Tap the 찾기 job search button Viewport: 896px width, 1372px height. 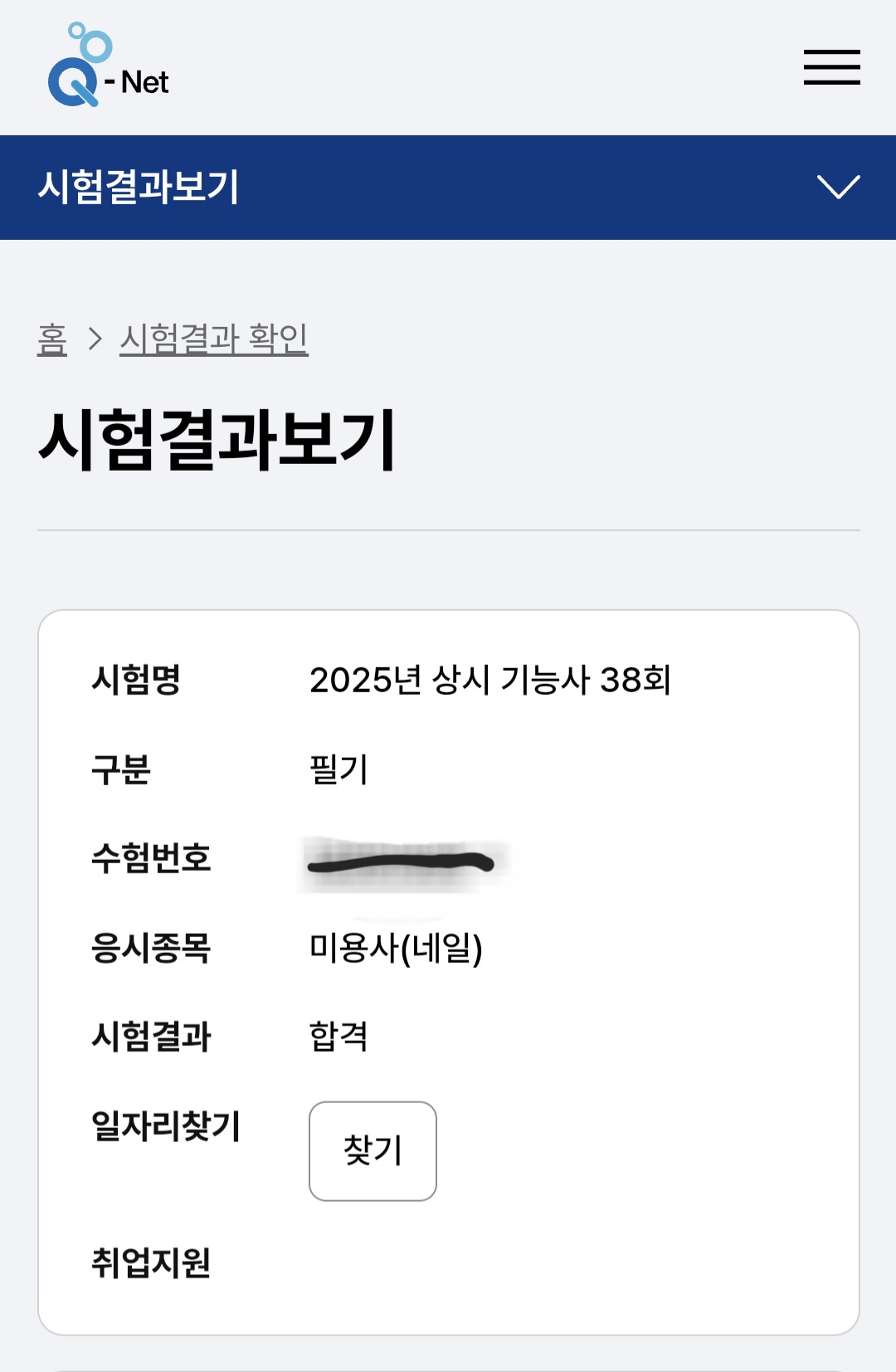[373, 1150]
